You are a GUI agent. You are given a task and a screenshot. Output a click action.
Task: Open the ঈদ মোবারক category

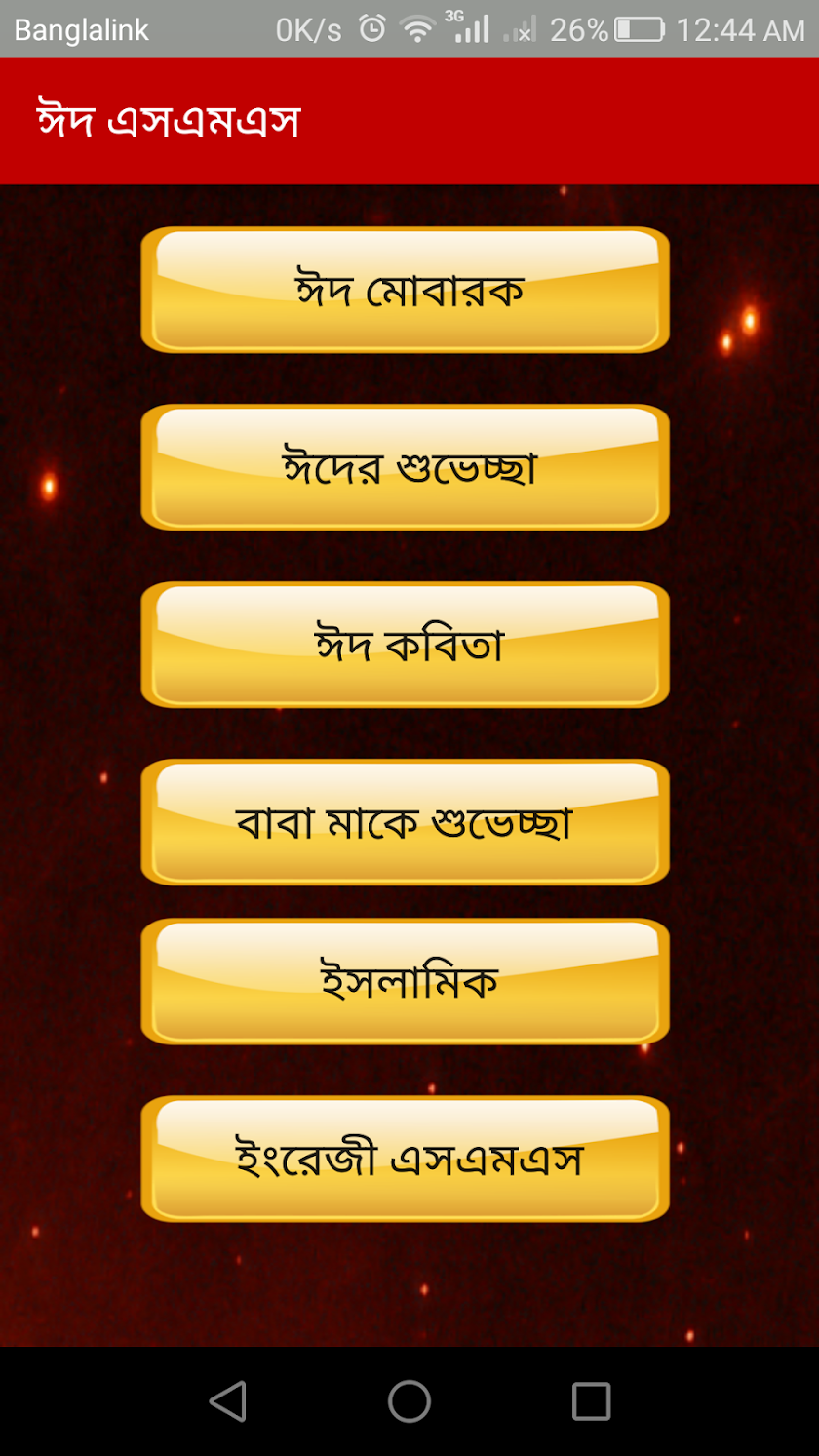click(x=406, y=290)
